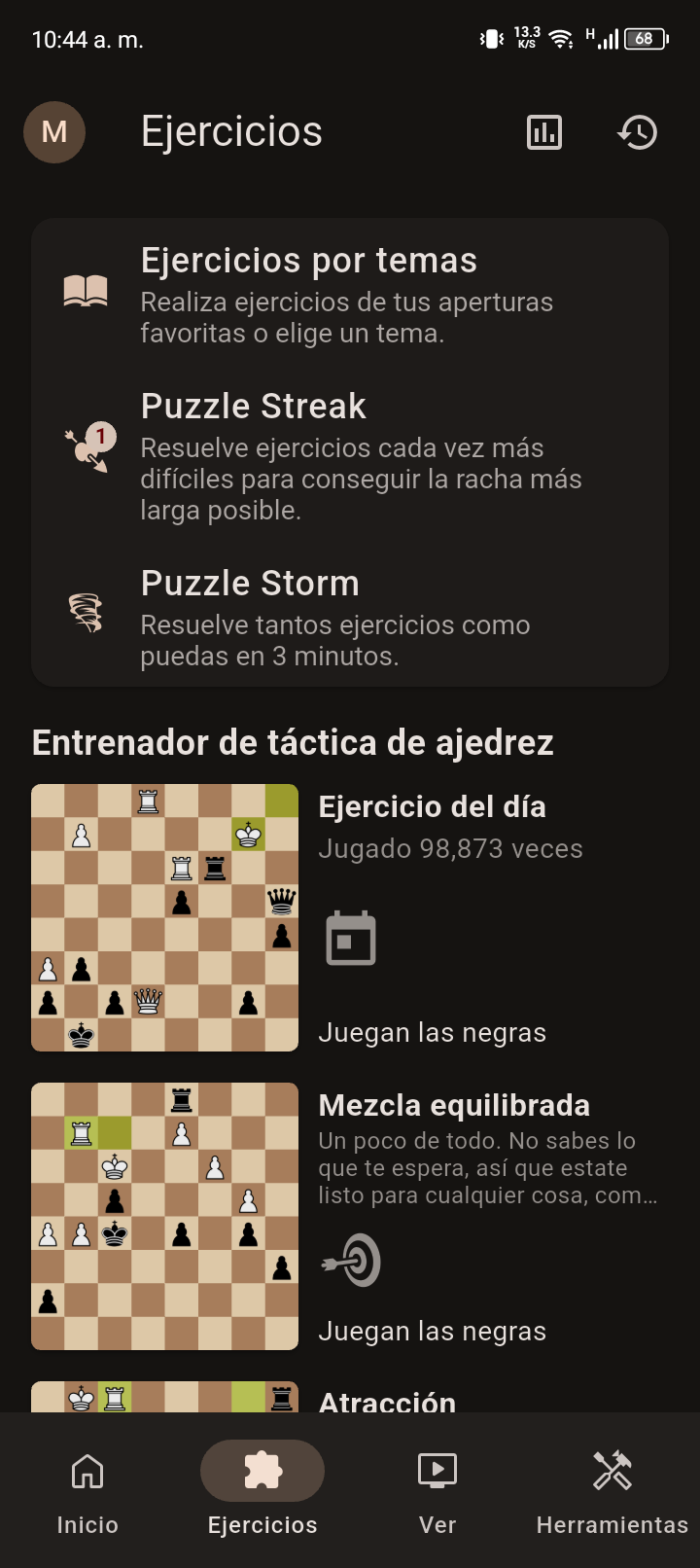Screen dimensions: 700x1568
Task: Go to the Inicio tab
Action: tap(87, 1489)
